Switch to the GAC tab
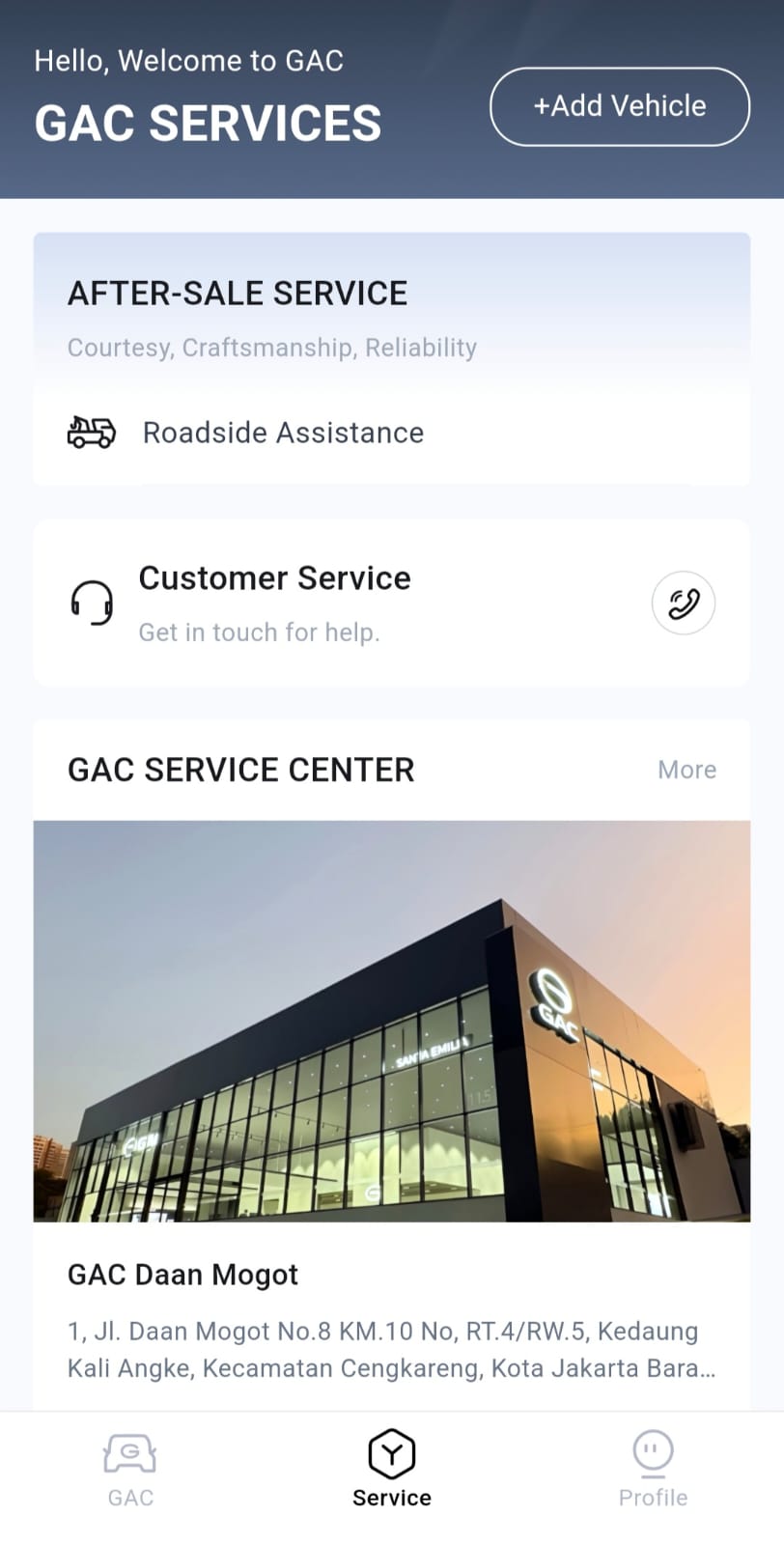The image size is (784, 1545). tap(130, 1470)
